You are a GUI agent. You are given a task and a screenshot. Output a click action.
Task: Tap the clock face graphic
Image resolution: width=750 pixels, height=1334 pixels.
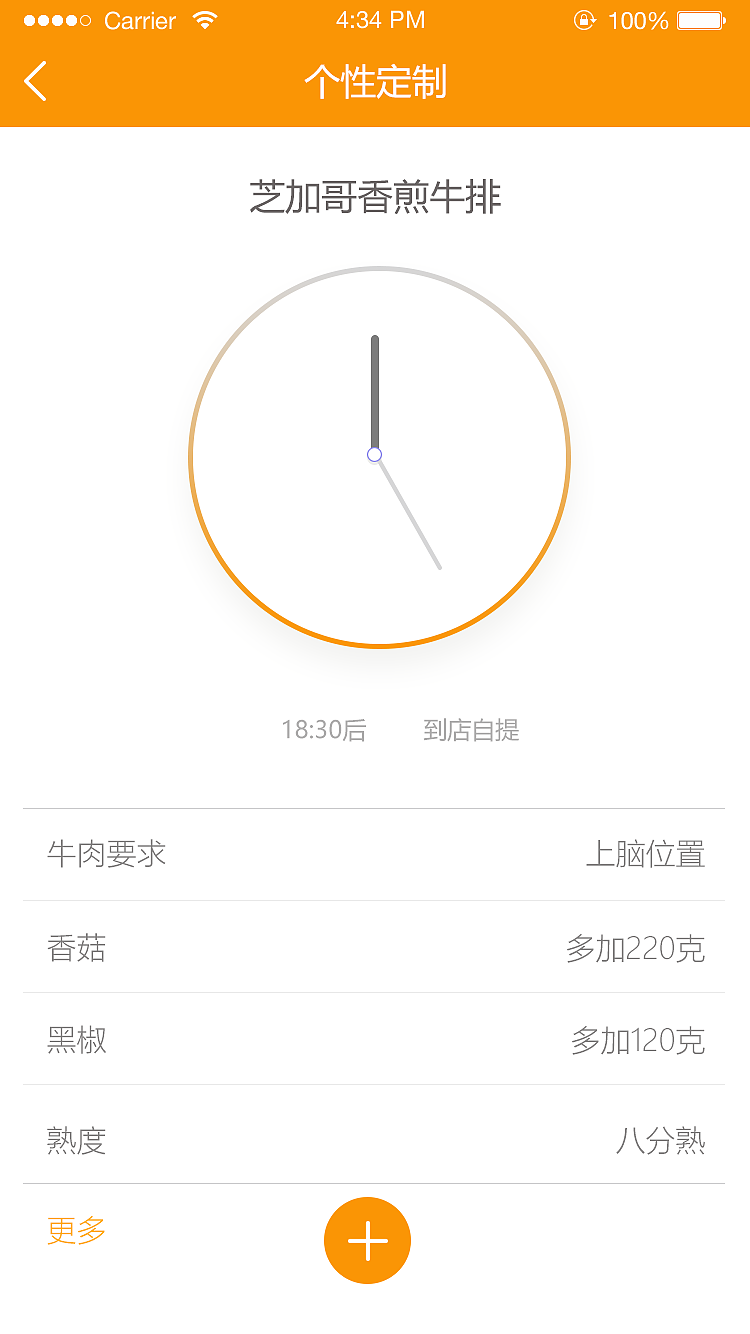[x=378, y=455]
